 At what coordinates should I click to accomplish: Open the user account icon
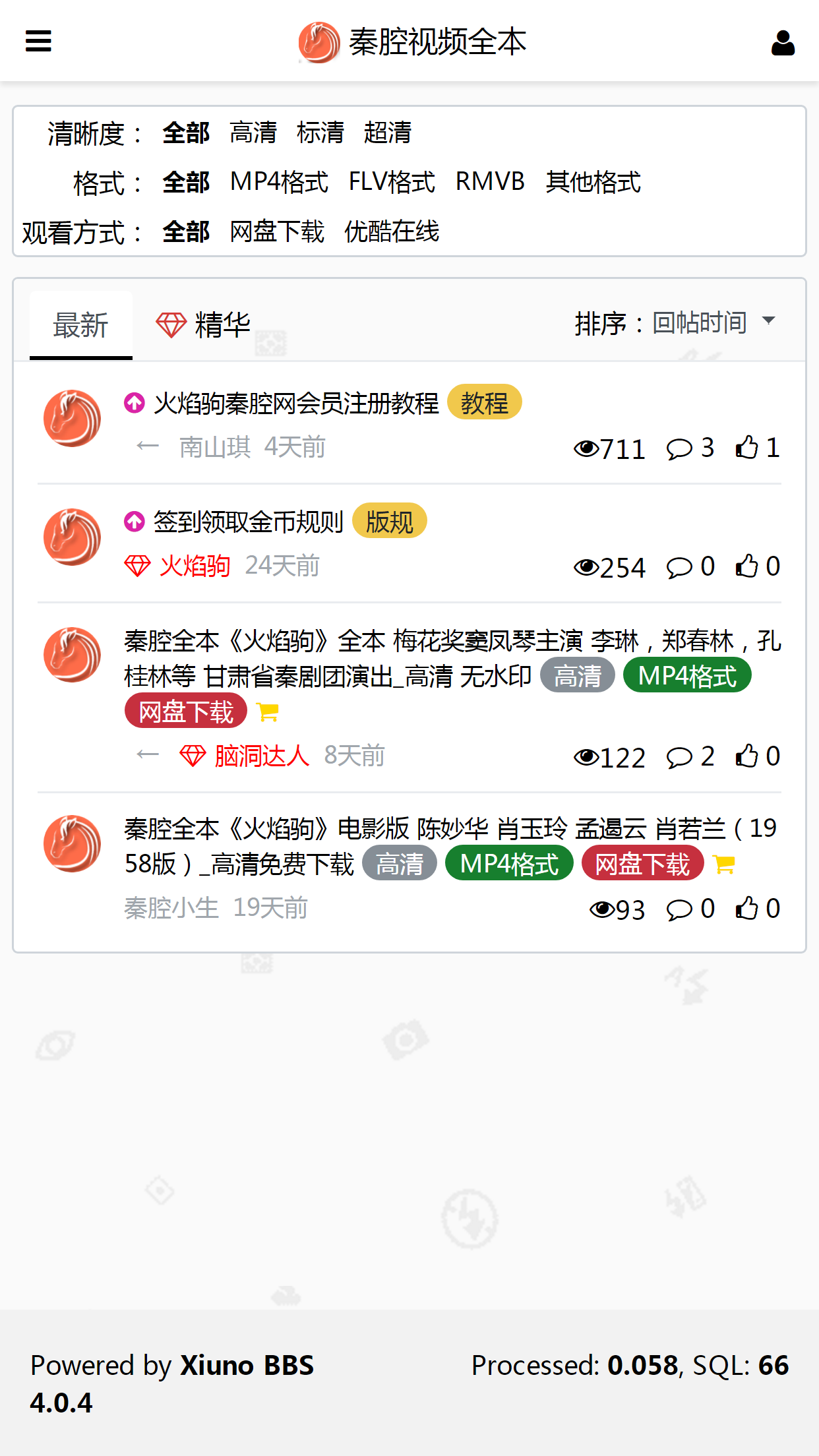pyautogui.click(x=783, y=43)
